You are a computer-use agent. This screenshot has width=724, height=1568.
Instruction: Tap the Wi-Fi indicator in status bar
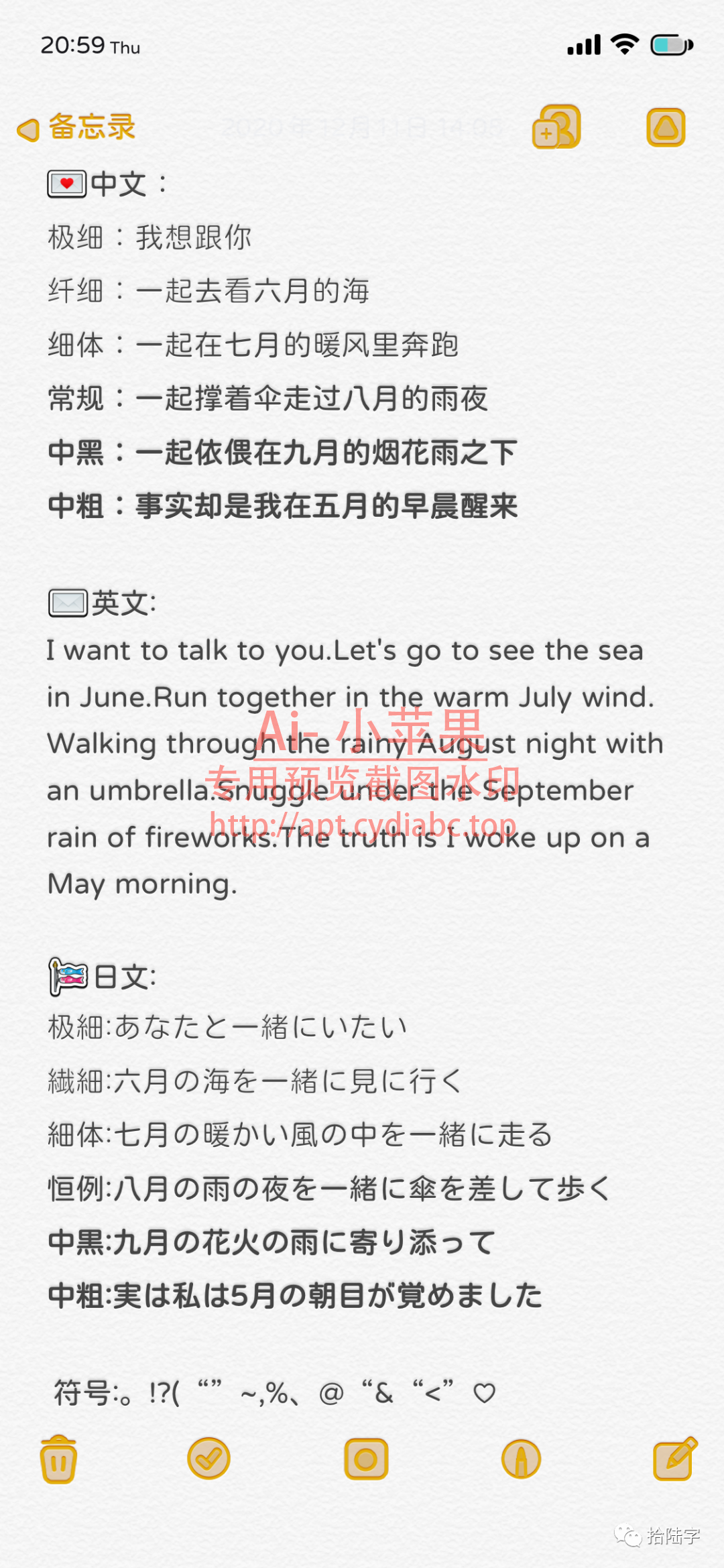[623, 44]
